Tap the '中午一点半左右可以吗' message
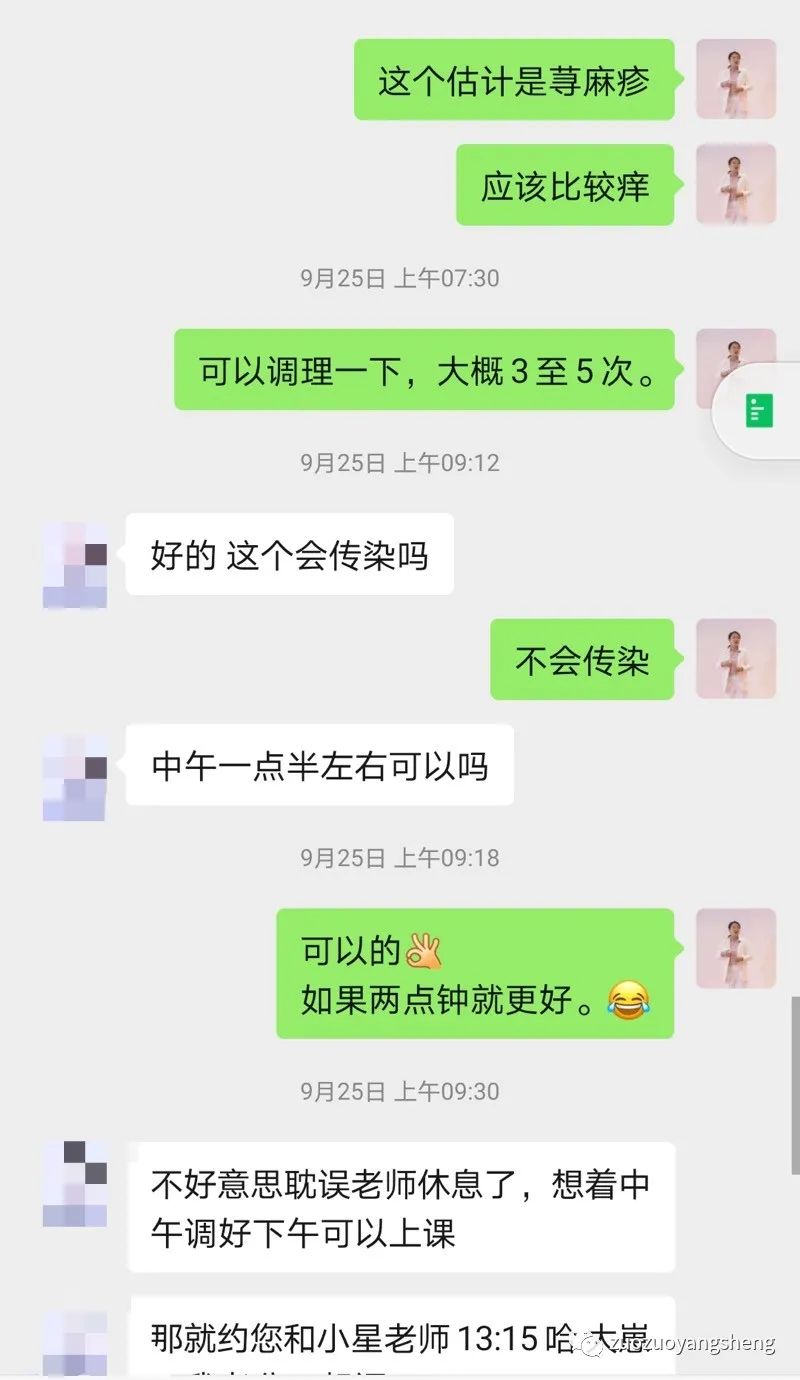800x1380 pixels. click(x=318, y=765)
